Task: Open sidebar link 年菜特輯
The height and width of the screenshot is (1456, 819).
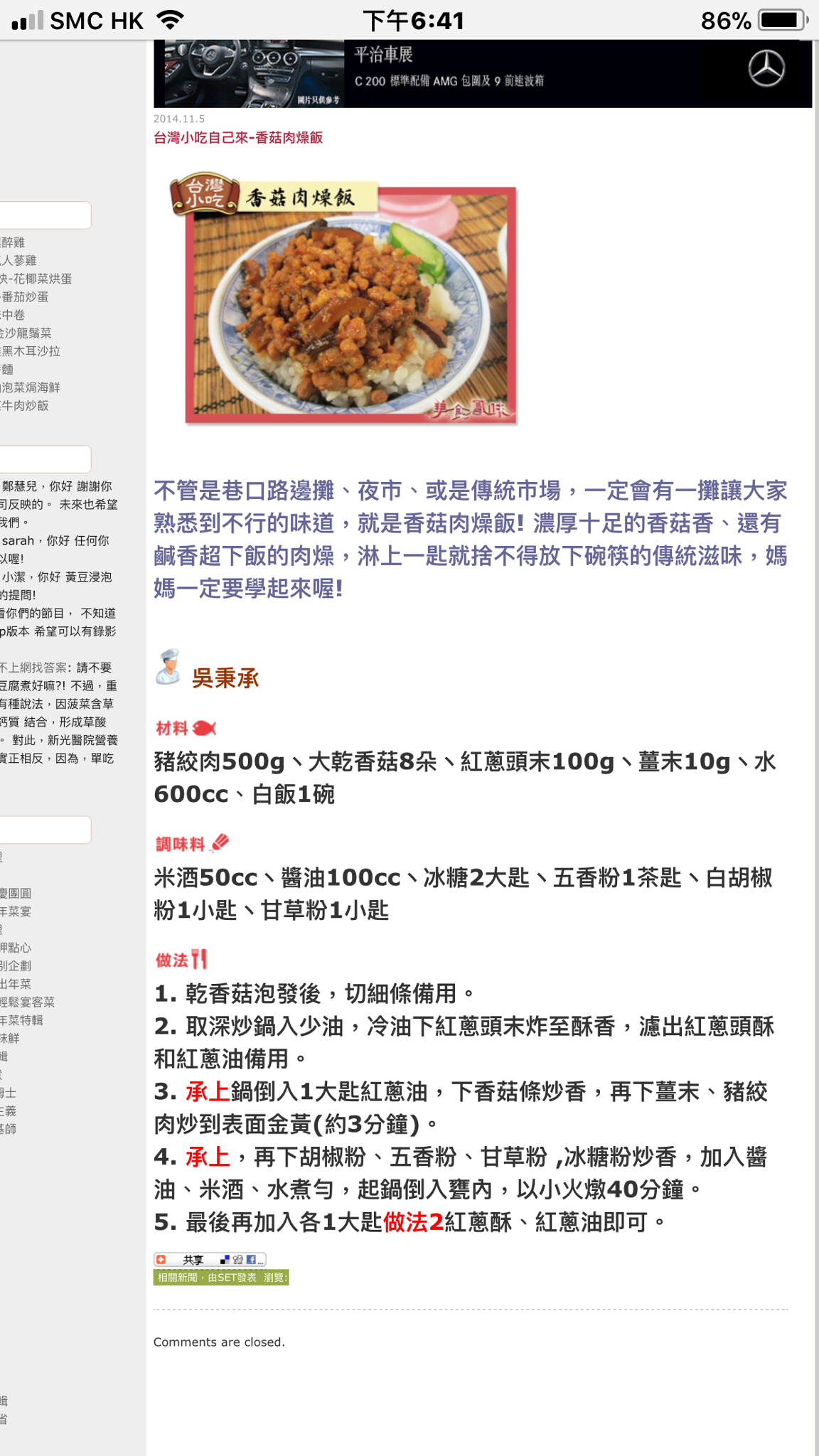Action: 22,1020
